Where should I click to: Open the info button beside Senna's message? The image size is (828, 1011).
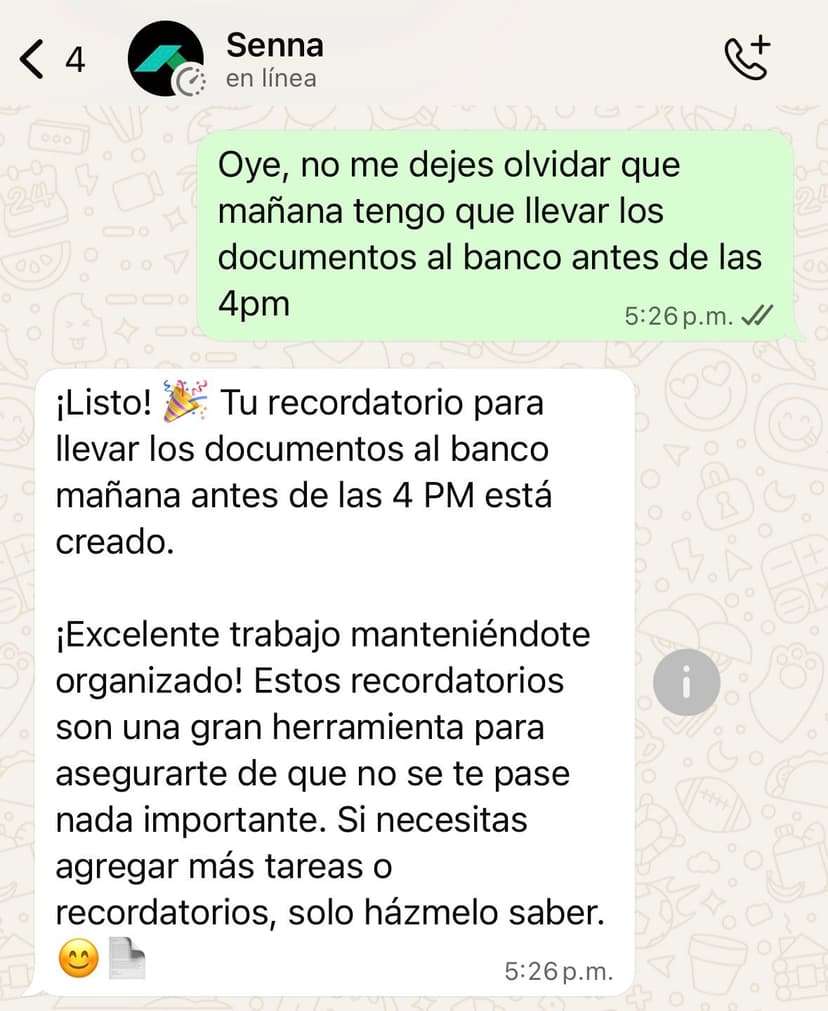coord(686,682)
